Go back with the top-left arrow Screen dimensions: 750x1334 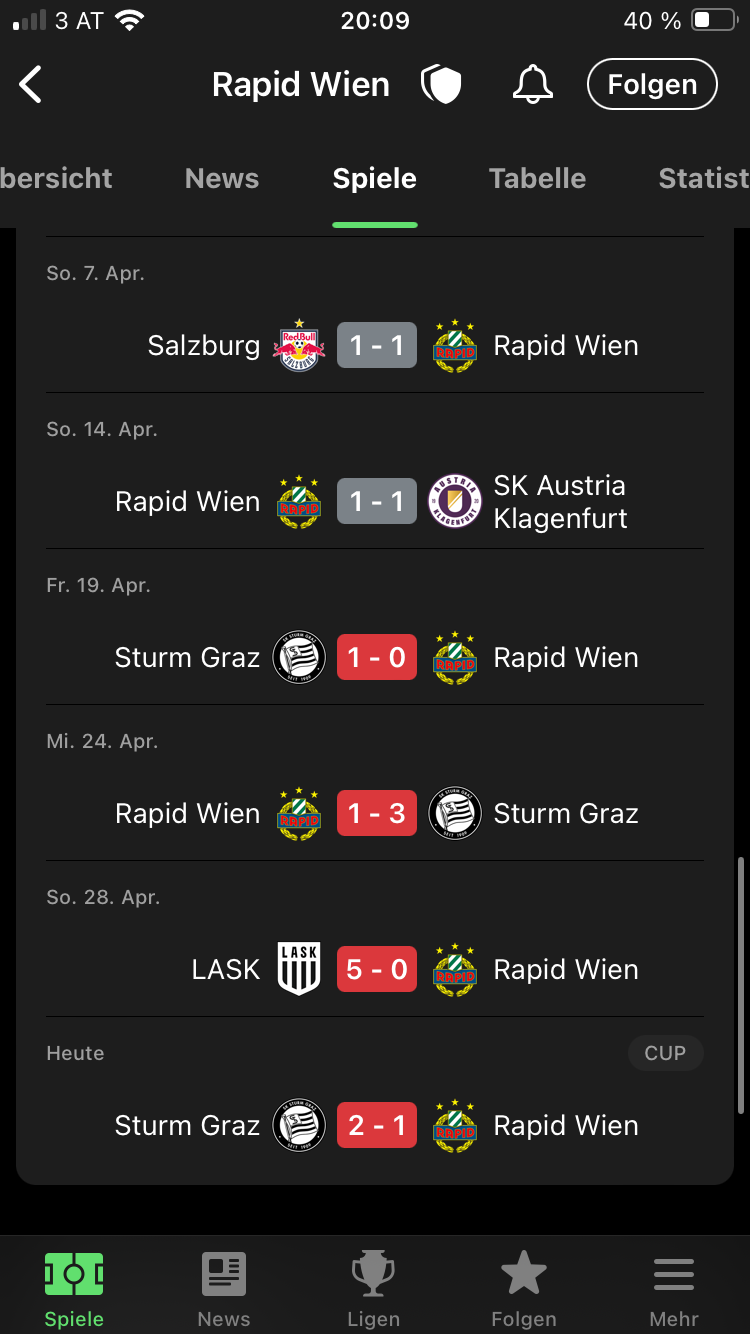coord(31,85)
